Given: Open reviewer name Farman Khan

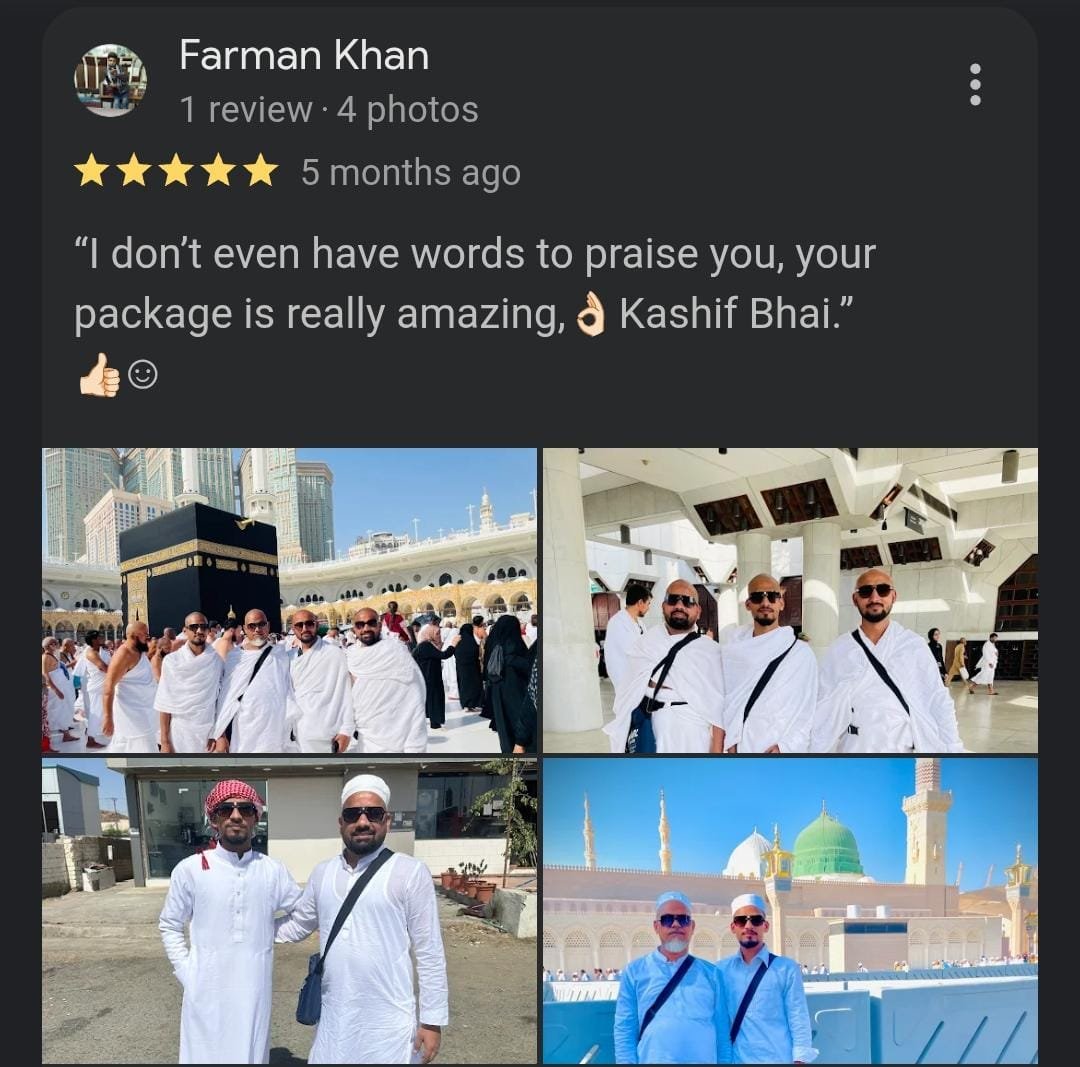Looking at the screenshot, I should pyautogui.click(x=304, y=55).
